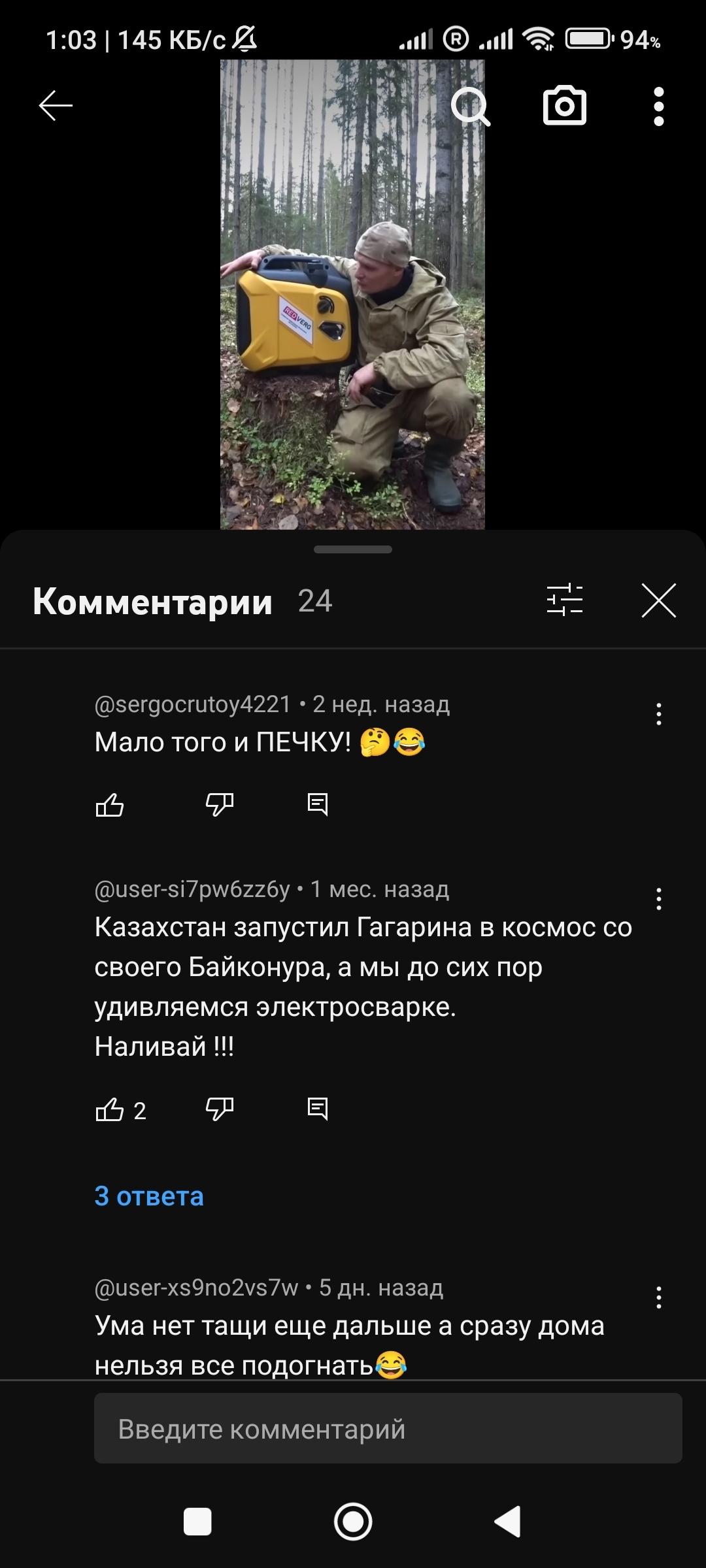Screen dimensions: 706x1568
Task: Like the comment by @user-si7pw6zz6y
Action: pos(110,1109)
